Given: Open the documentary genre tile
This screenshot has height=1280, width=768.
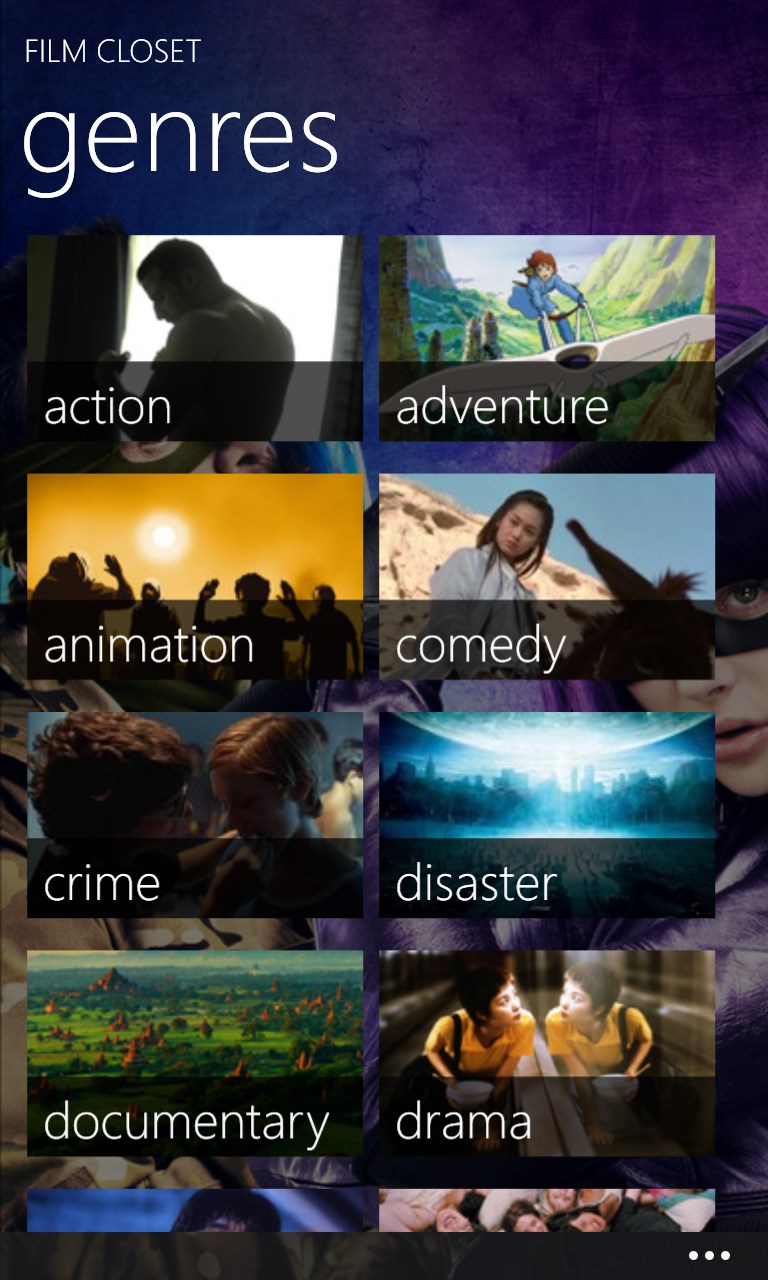Looking at the screenshot, I should [195, 1052].
